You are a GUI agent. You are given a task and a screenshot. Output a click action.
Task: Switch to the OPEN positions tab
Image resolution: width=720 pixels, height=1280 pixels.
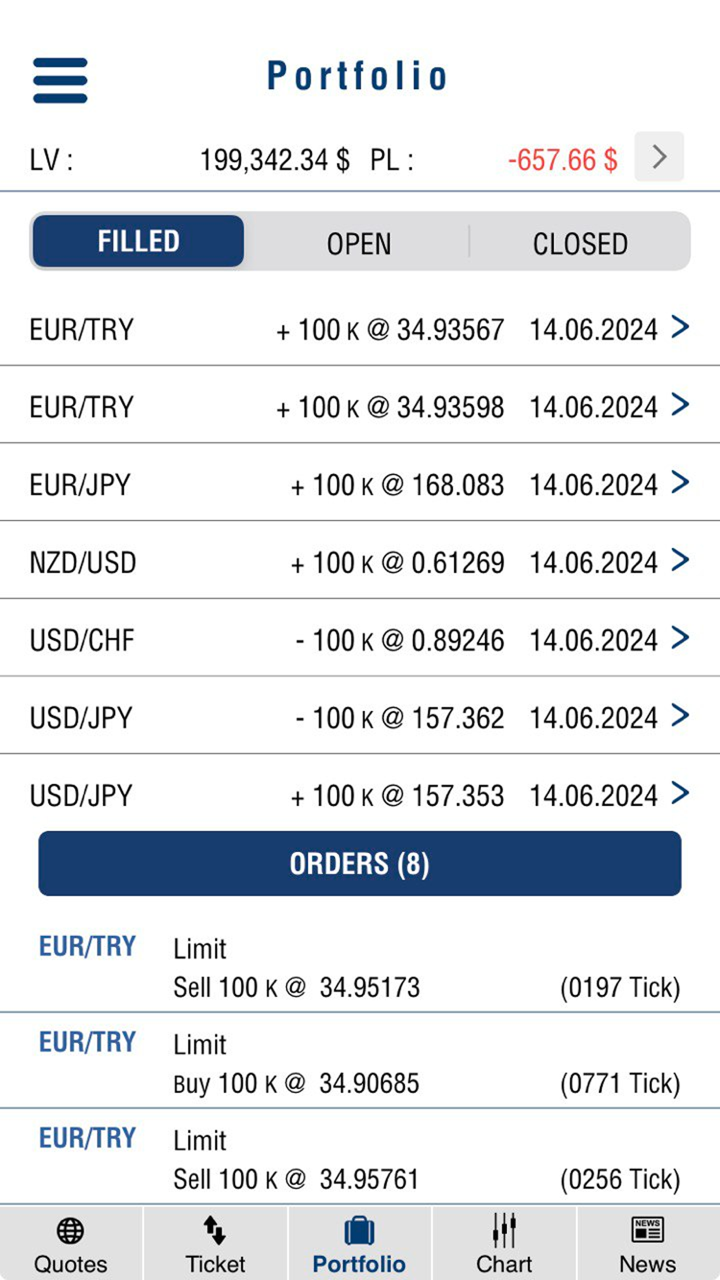[359, 243]
